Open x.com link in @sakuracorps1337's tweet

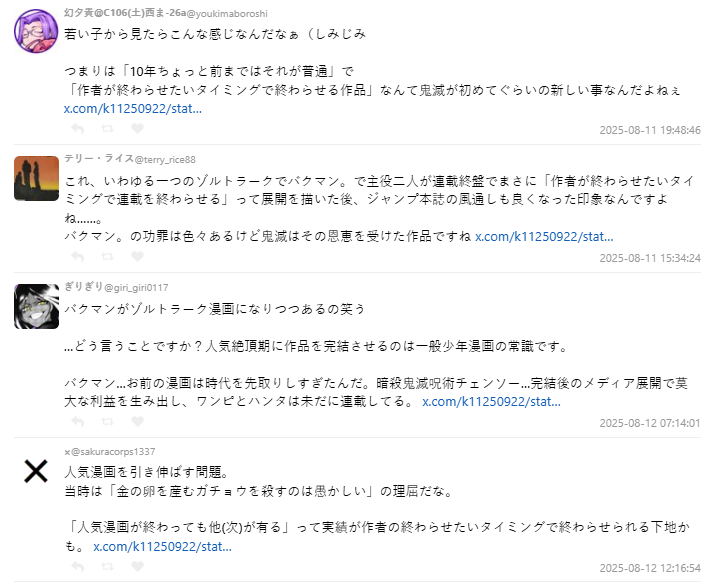pyautogui.click(x=162, y=547)
